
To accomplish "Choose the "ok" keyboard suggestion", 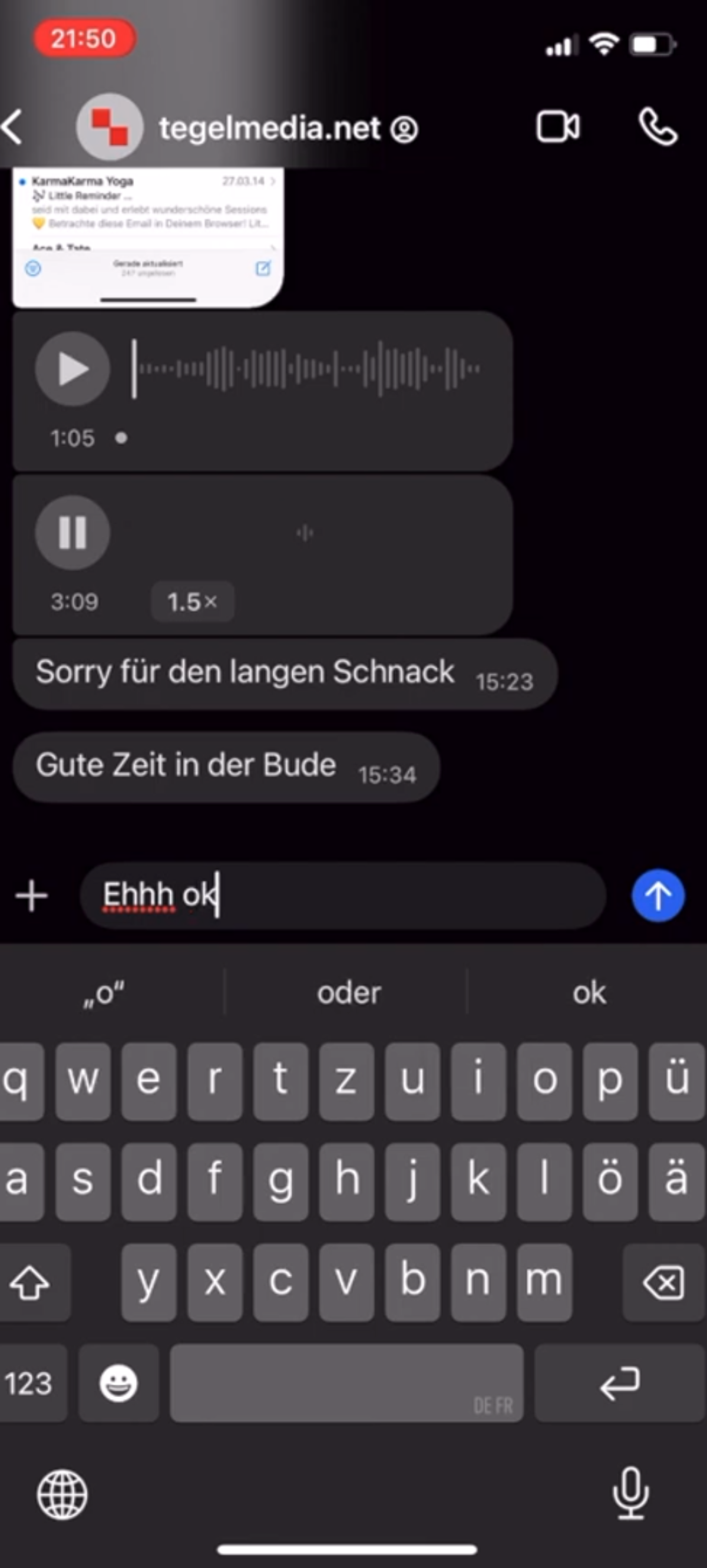I will point(589,993).
